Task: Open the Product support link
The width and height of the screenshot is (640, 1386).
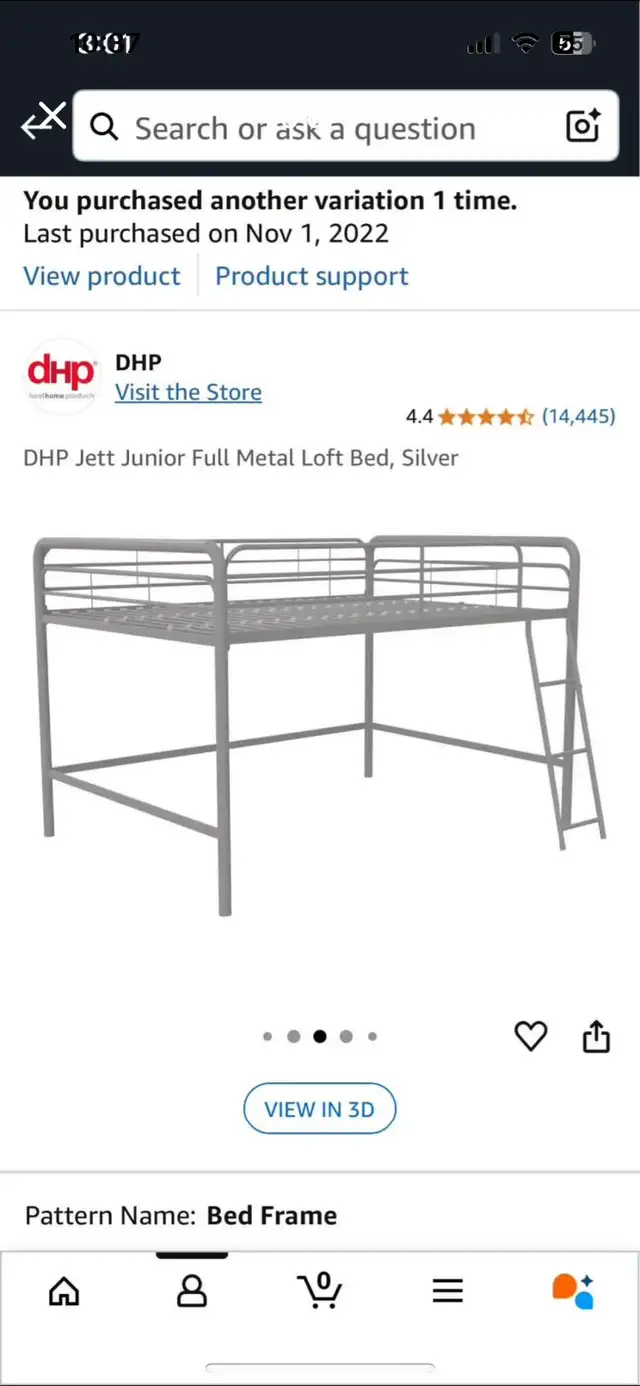Action: click(312, 276)
